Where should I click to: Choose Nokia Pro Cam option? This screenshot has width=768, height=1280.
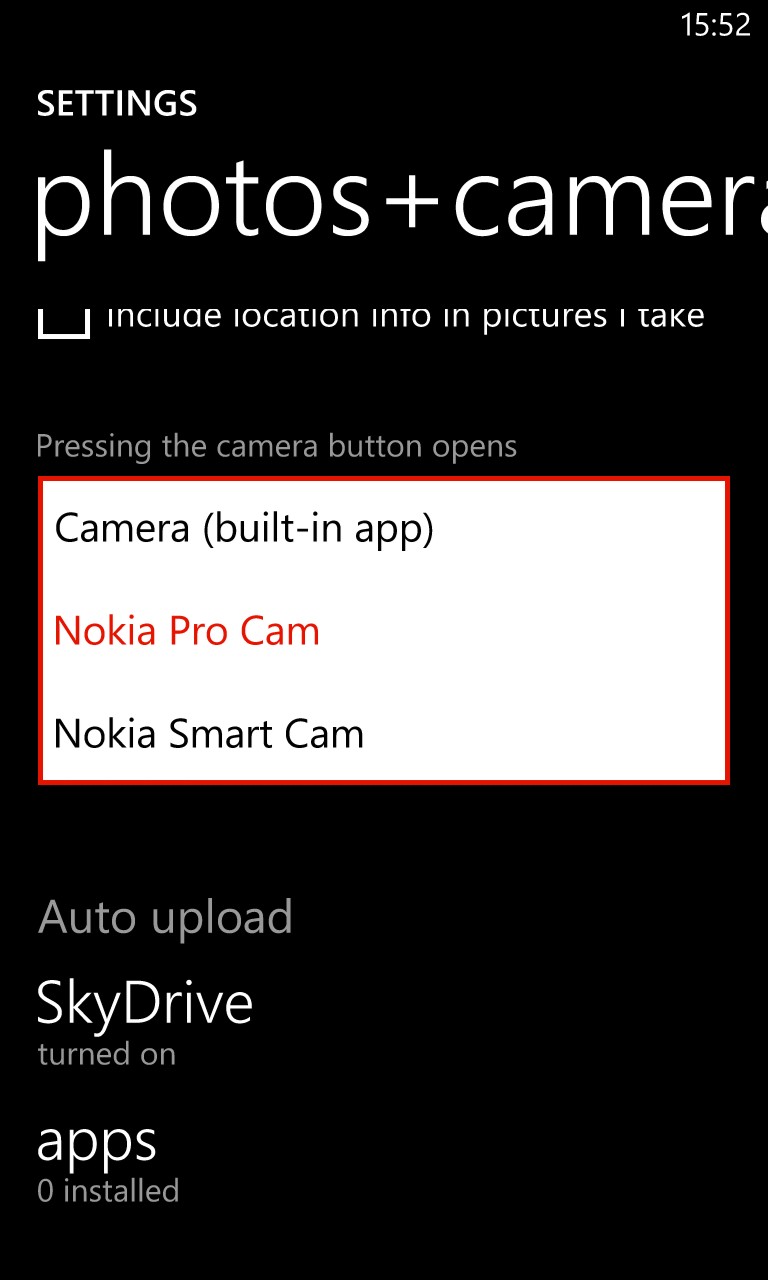pos(384,631)
